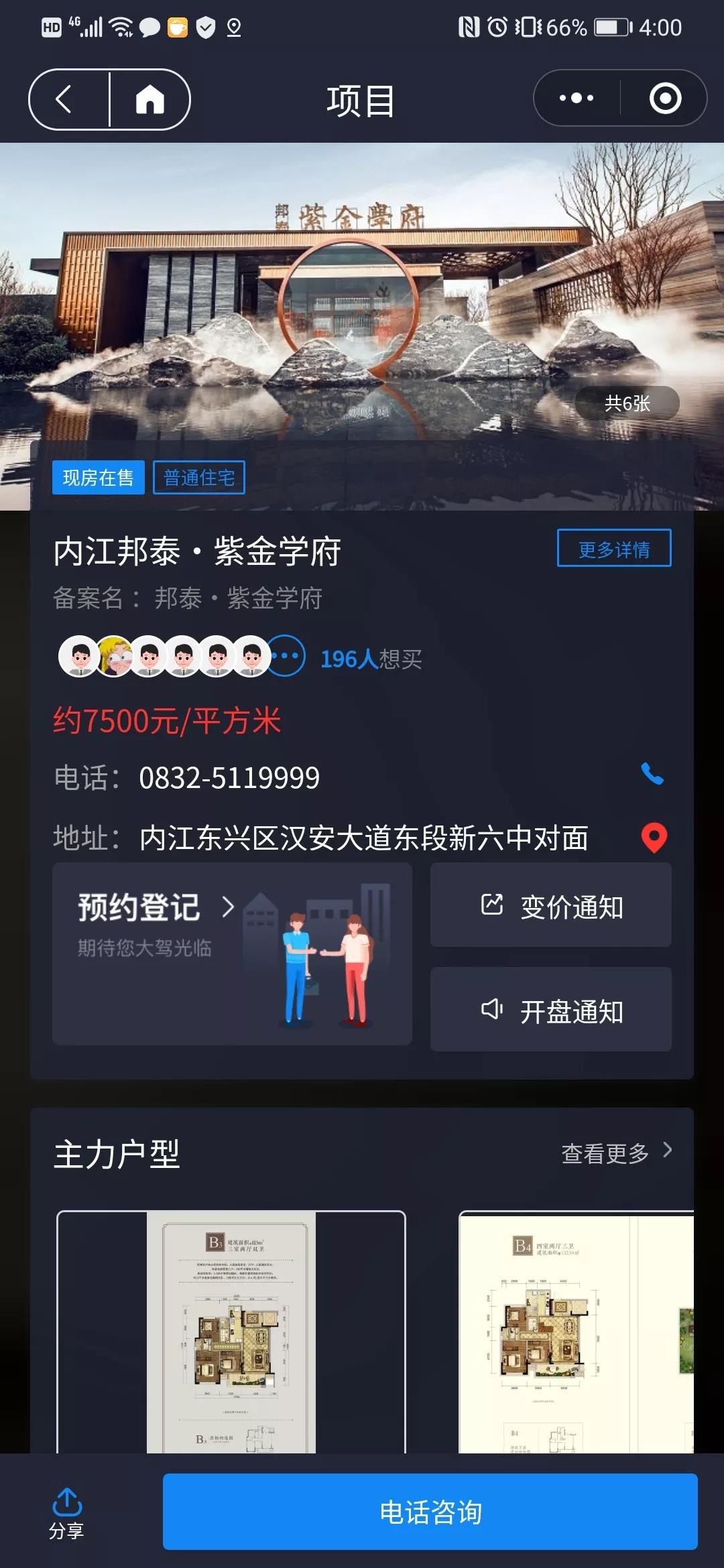Viewport: 724px width, 1568px height.
Task: Open the B3 floor plan card
Action: point(231,1332)
